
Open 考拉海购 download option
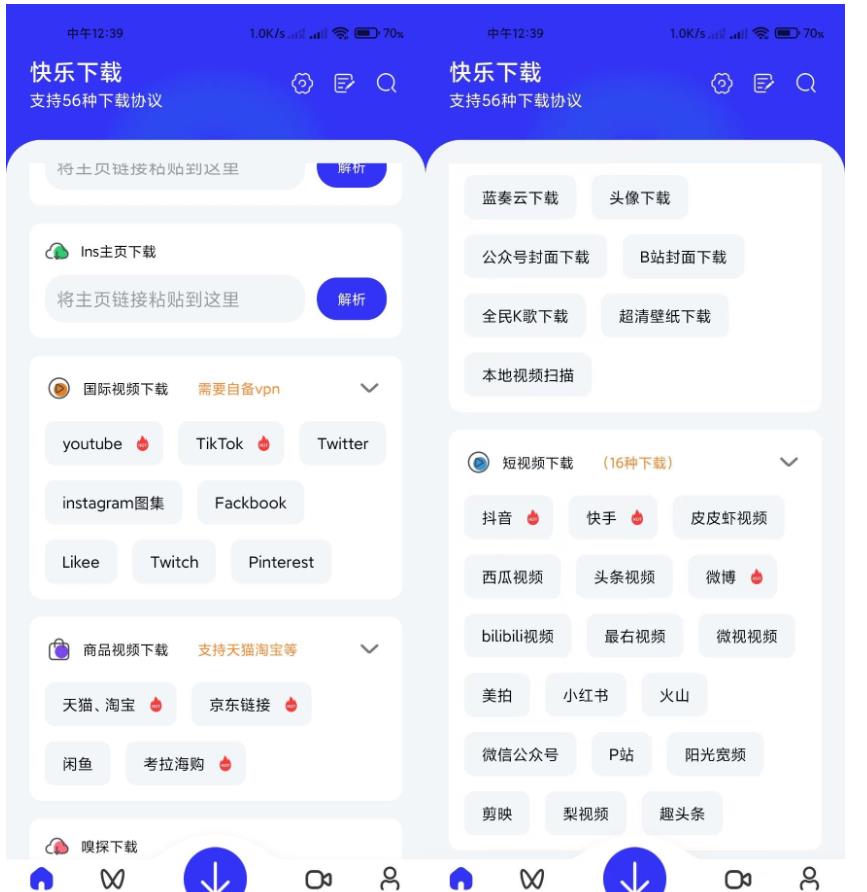click(x=186, y=764)
